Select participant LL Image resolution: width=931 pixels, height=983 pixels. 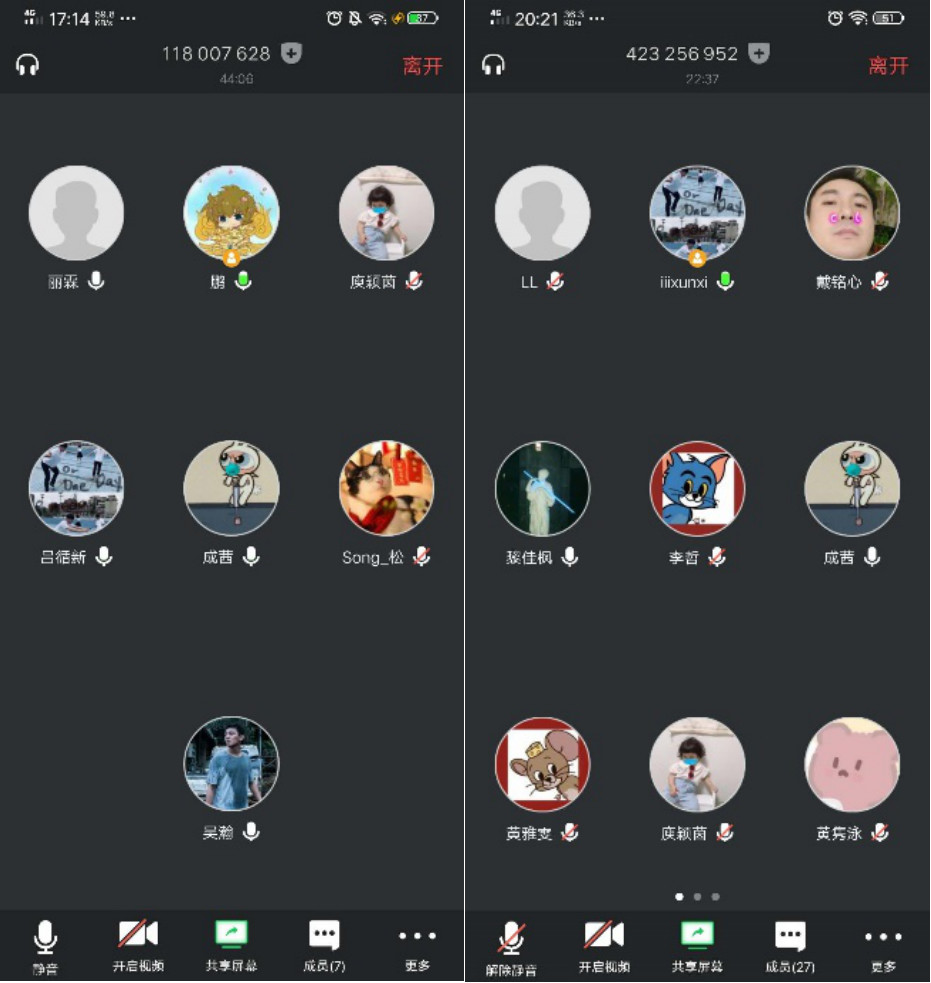point(542,213)
